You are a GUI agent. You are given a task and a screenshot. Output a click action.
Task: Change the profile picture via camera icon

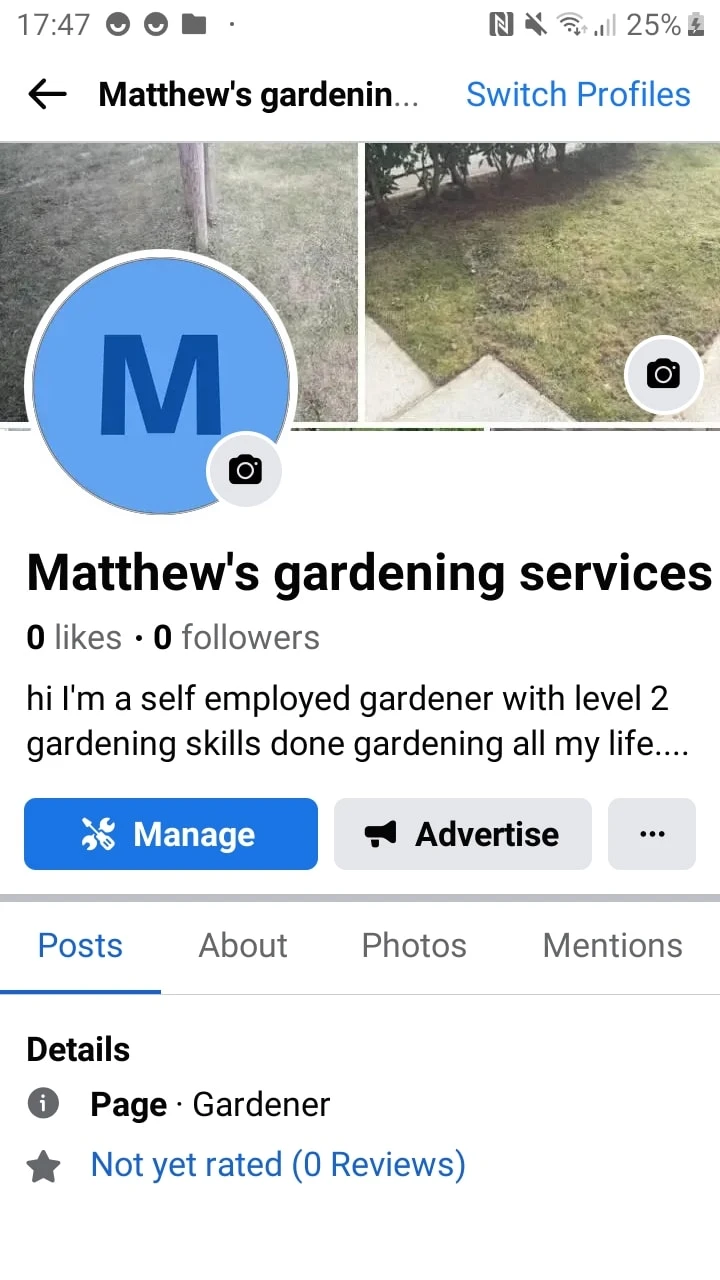[x=245, y=469]
